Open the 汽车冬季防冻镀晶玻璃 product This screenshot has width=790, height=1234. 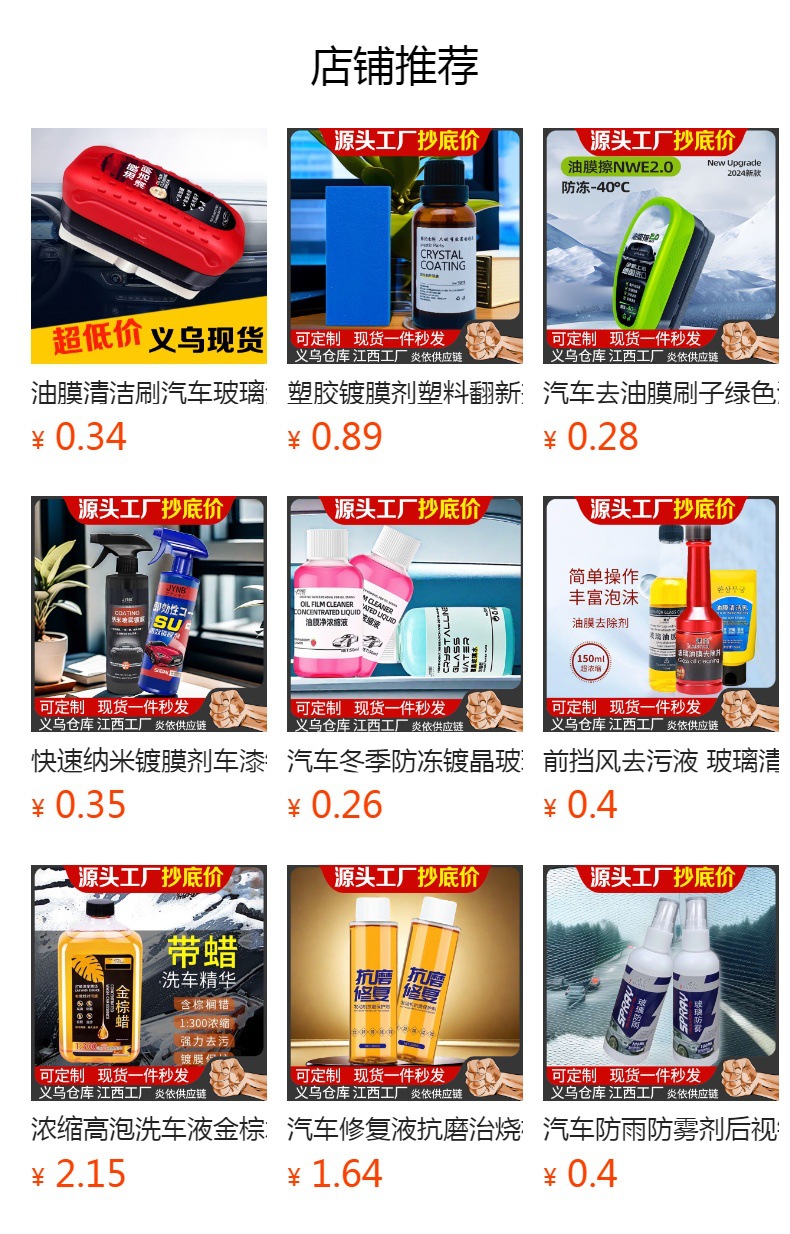(x=405, y=660)
